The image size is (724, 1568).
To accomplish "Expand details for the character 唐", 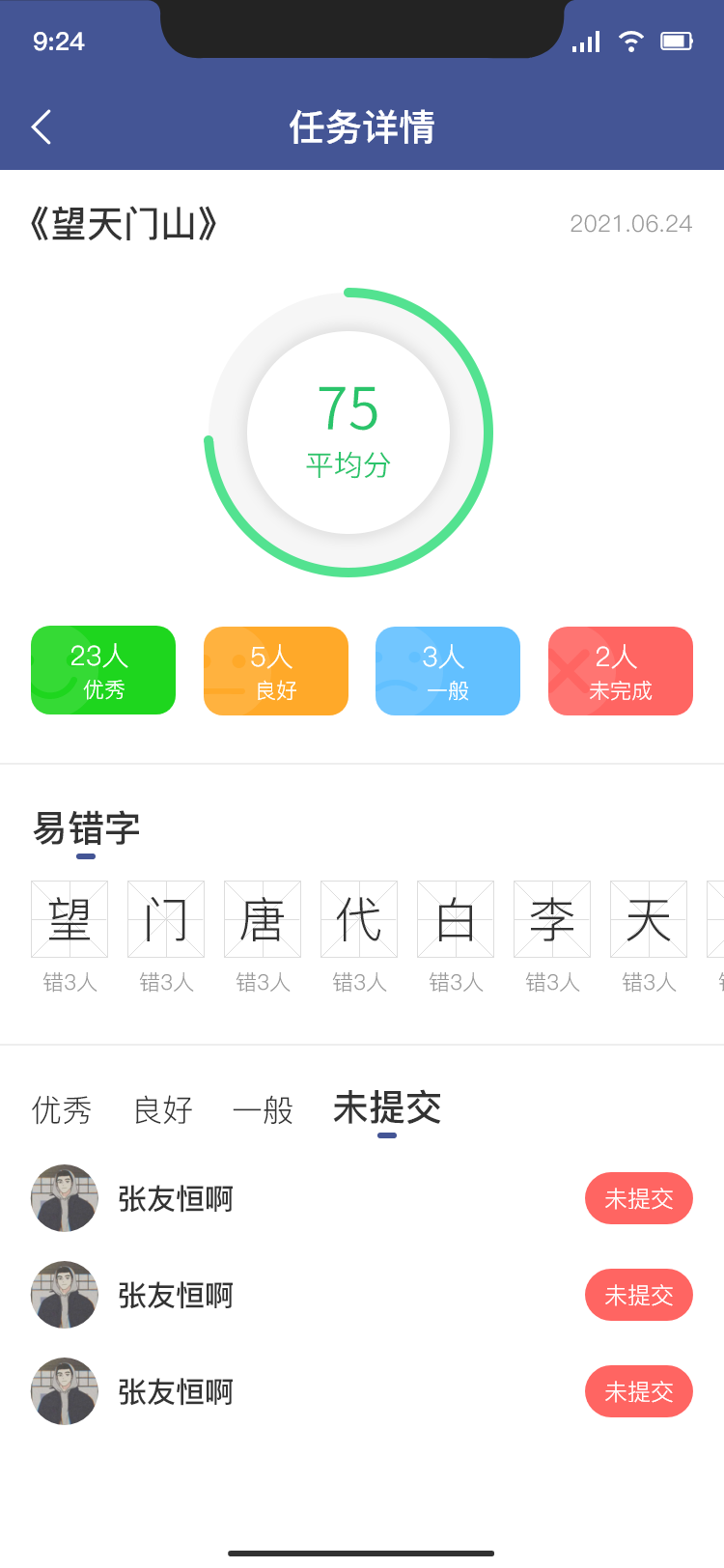I will (263, 919).
